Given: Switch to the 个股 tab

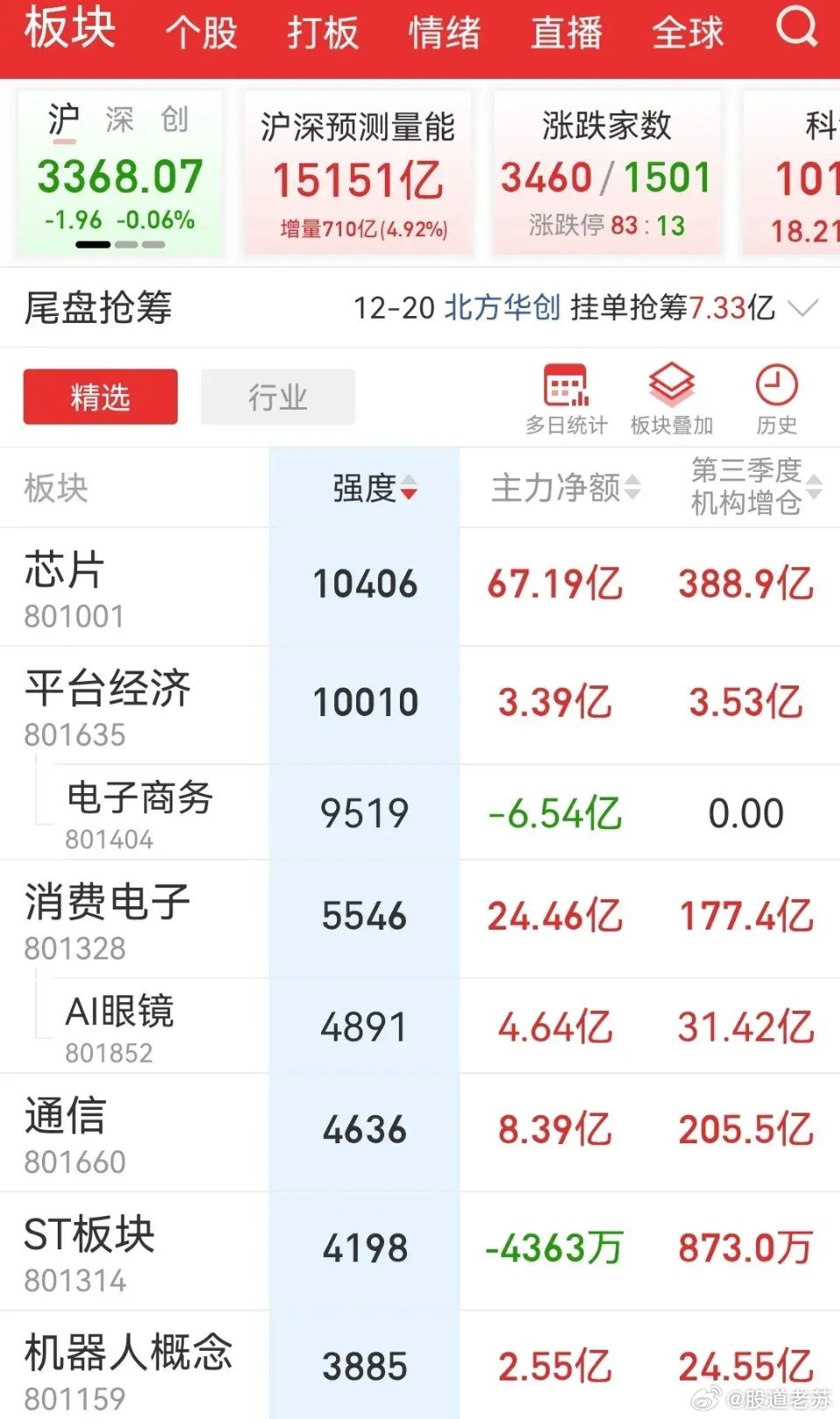Looking at the screenshot, I should point(201,32).
